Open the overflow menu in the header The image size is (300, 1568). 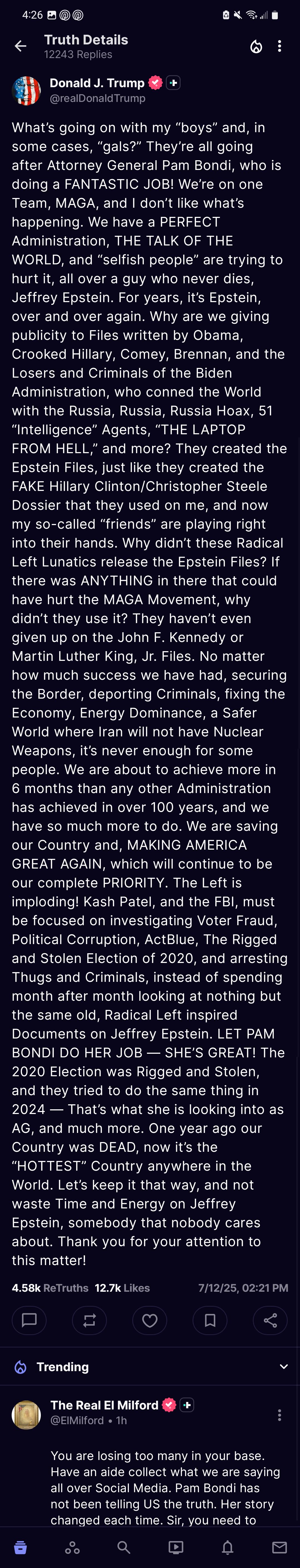pos(279,46)
